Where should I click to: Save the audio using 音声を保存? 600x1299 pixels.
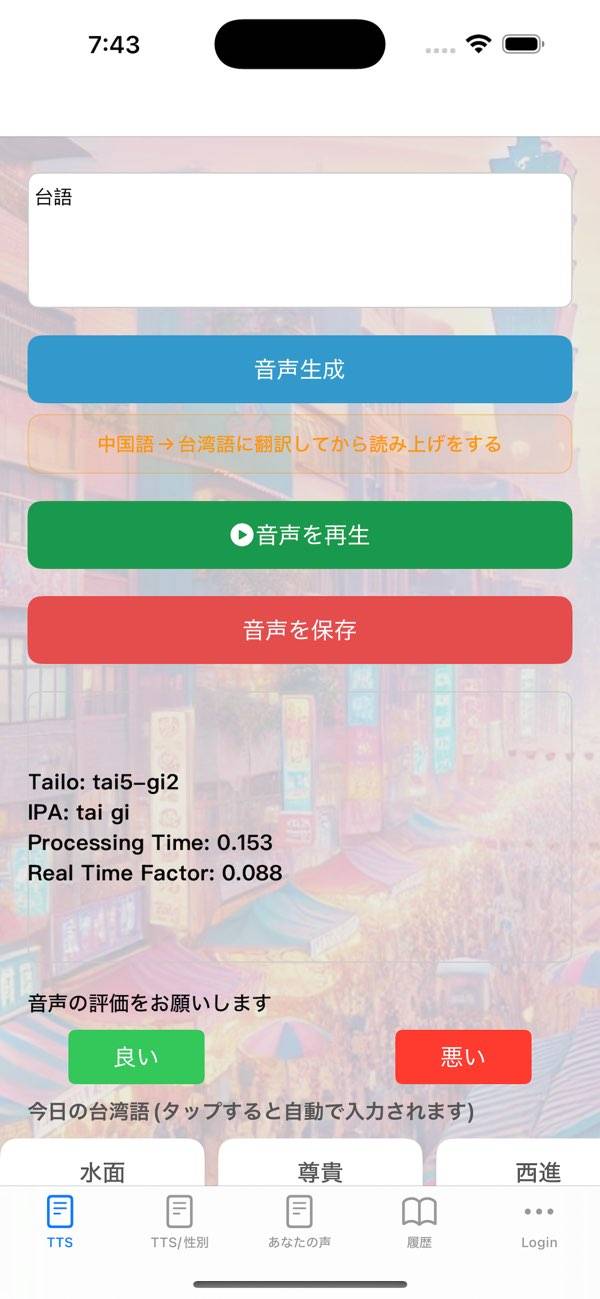pos(300,630)
